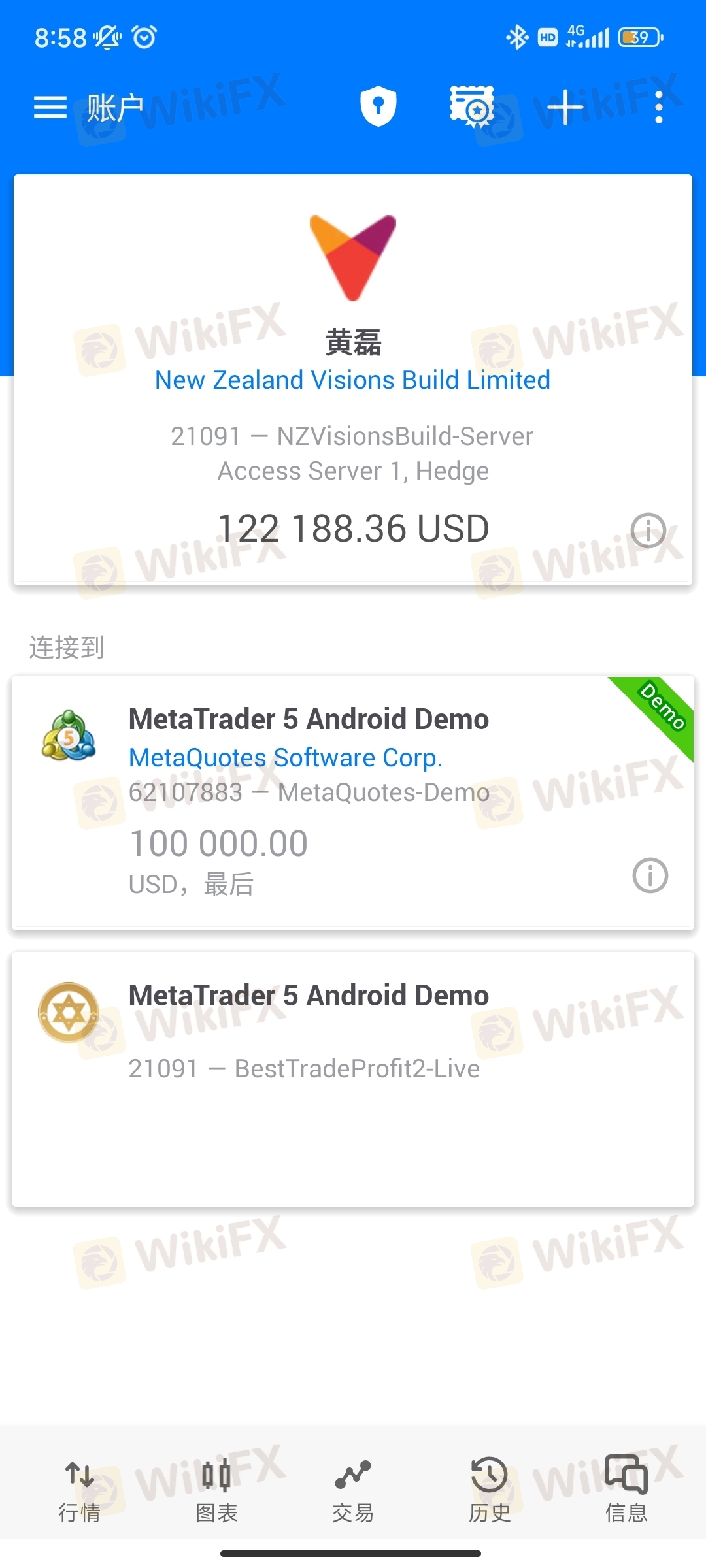Show info for the MetaQuotes demo account
706x1568 pixels.
click(x=650, y=875)
